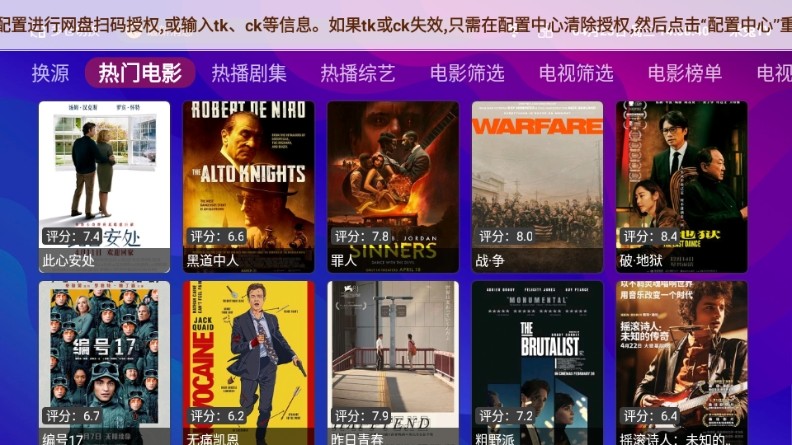Switch to the 热播综艺 tab
This screenshot has width=792, height=445.
358,73
